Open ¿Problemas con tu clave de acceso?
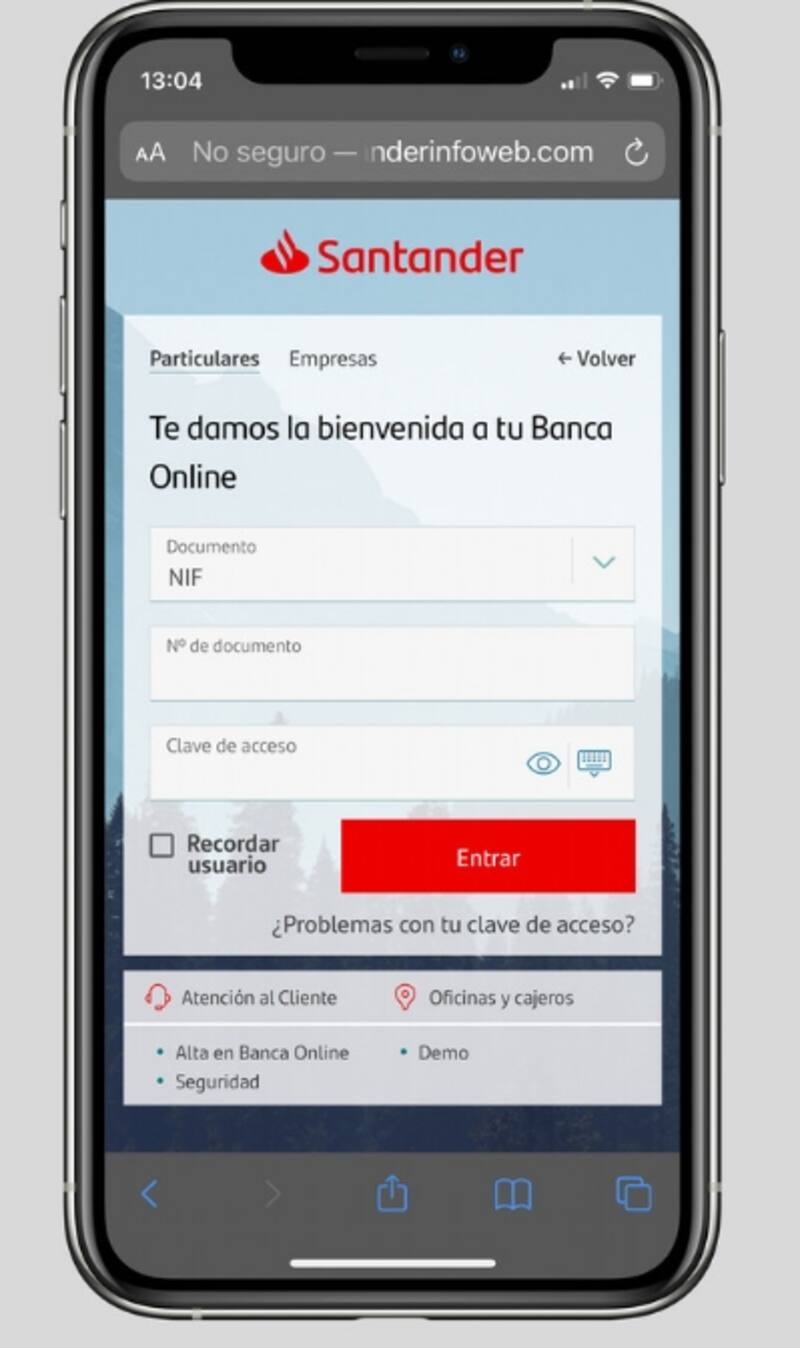This screenshot has width=800, height=1348. pos(452,925)
